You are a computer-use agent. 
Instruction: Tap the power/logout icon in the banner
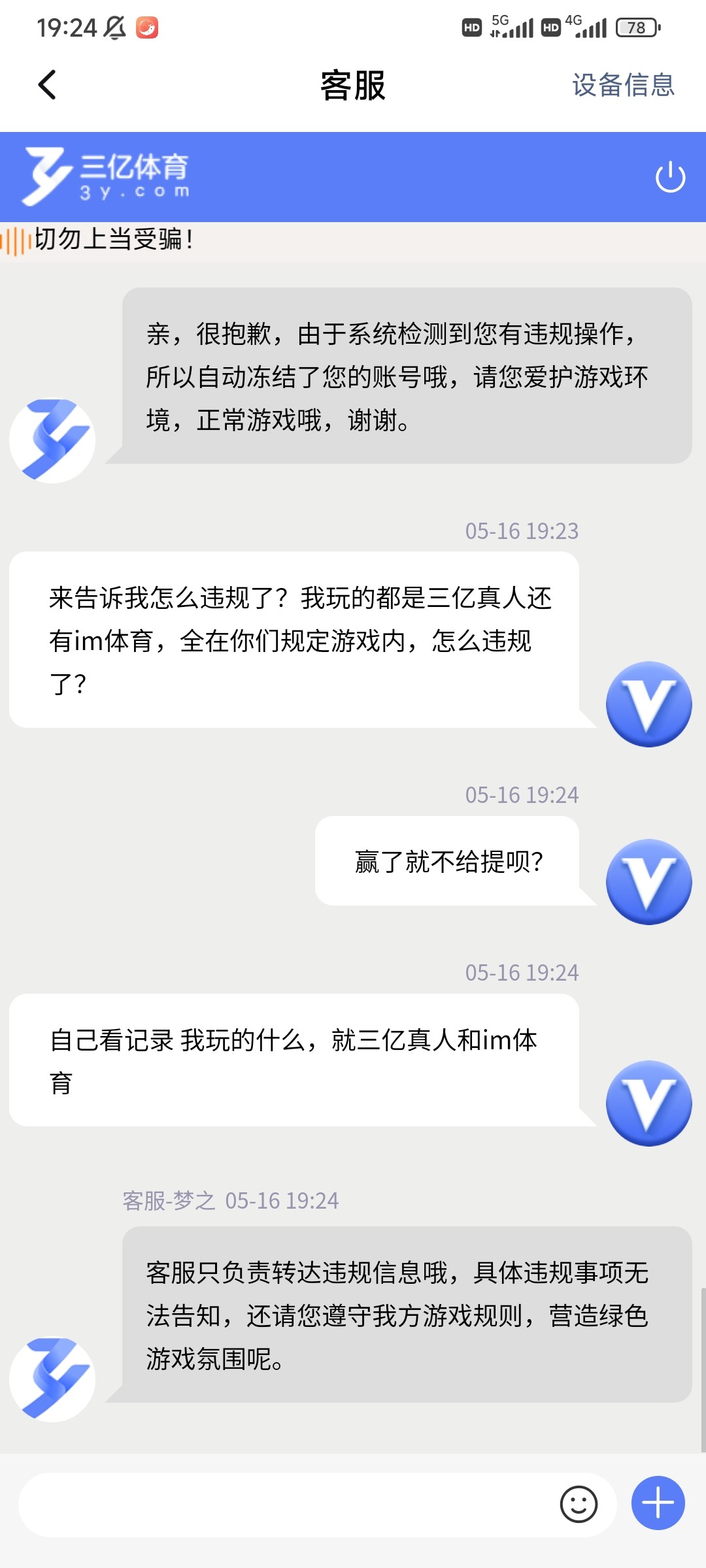(671, 176)
